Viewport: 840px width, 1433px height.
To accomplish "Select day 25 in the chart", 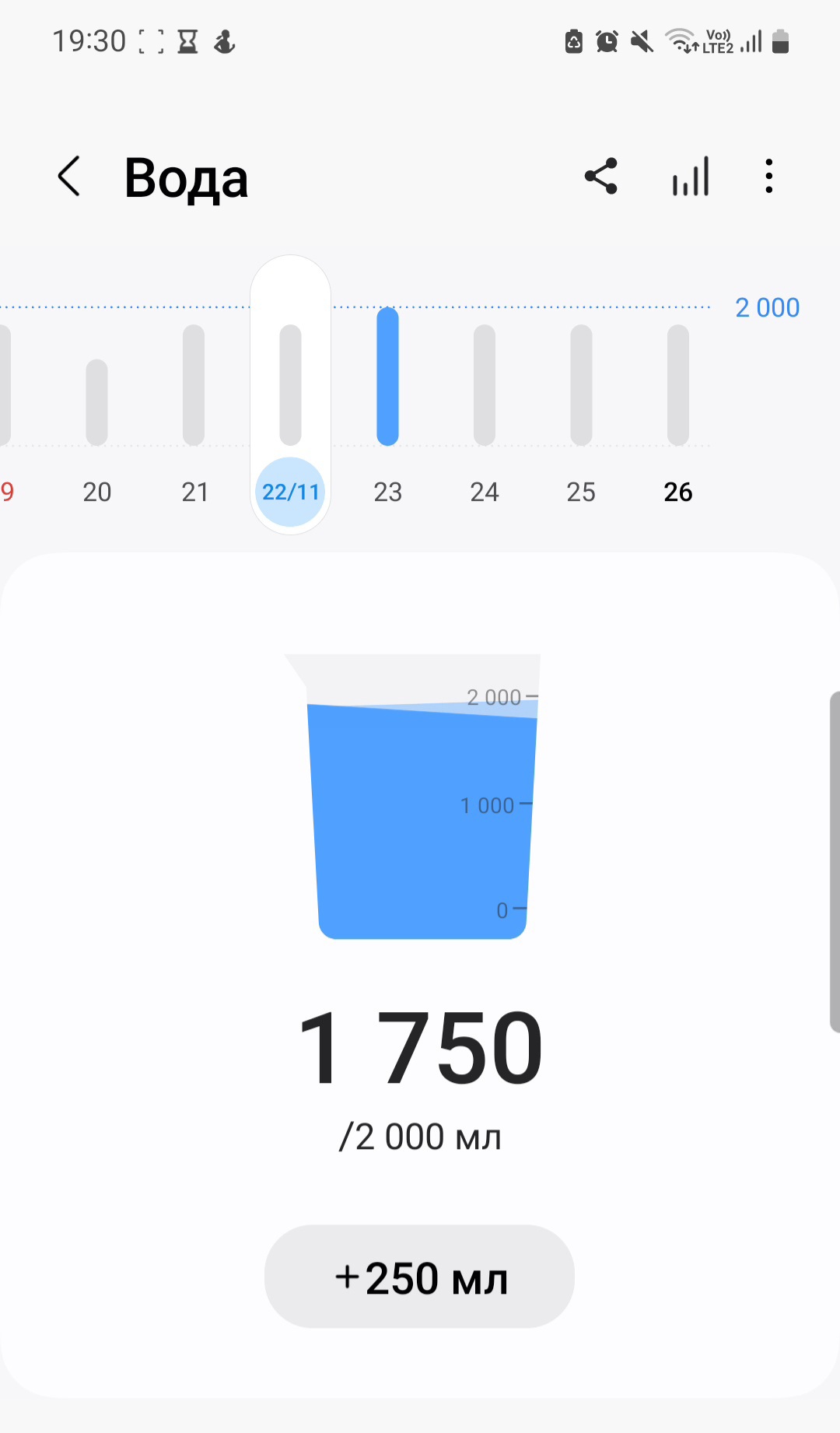I will tap(581, 492).
